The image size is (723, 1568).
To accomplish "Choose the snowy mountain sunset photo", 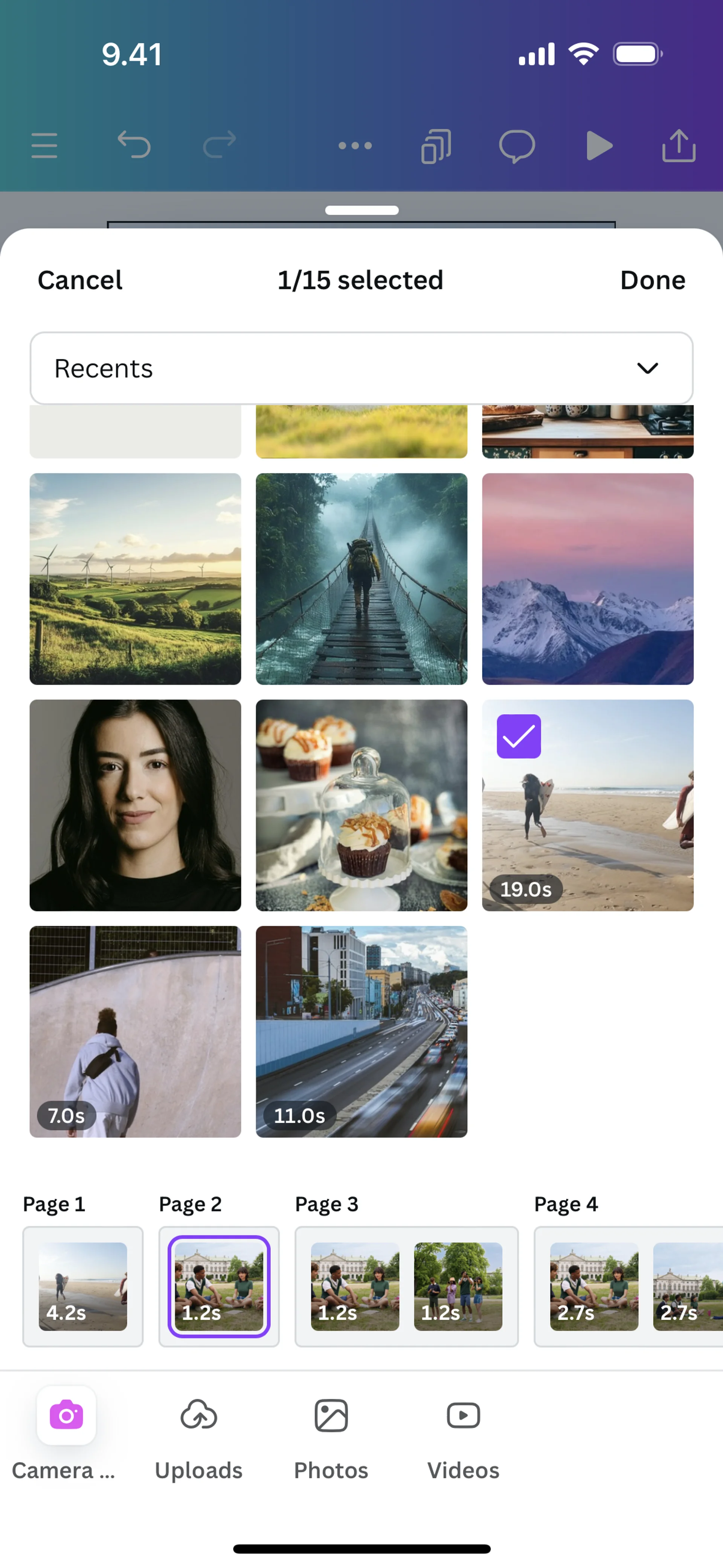I will pos(587,579).
